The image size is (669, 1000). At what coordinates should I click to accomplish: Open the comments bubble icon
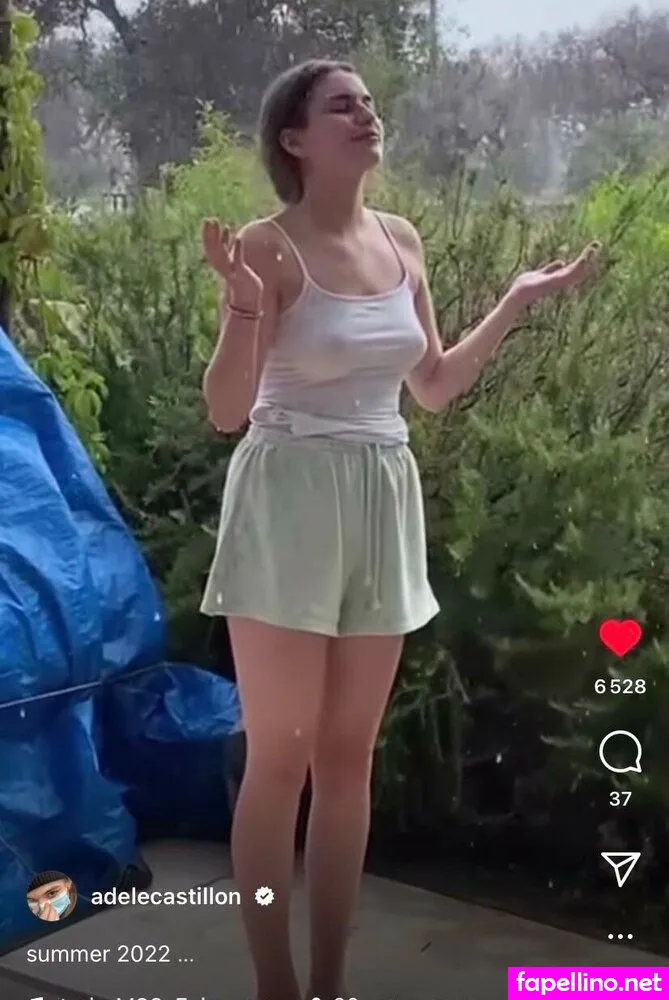[x=620, y=752]
